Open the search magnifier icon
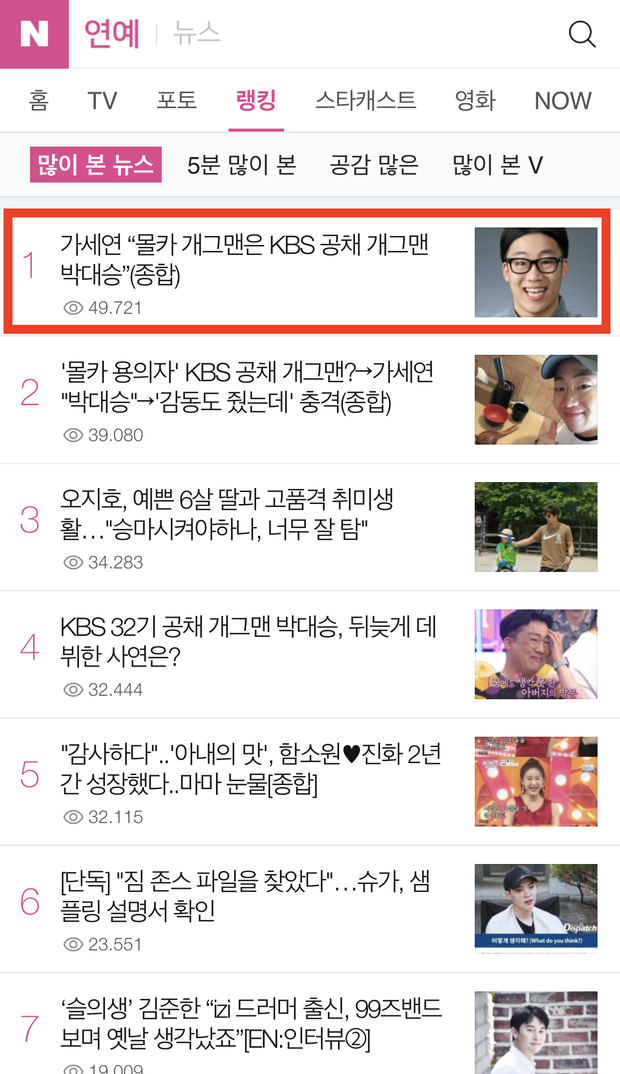 pyautogui.click(x=581, y=34)
